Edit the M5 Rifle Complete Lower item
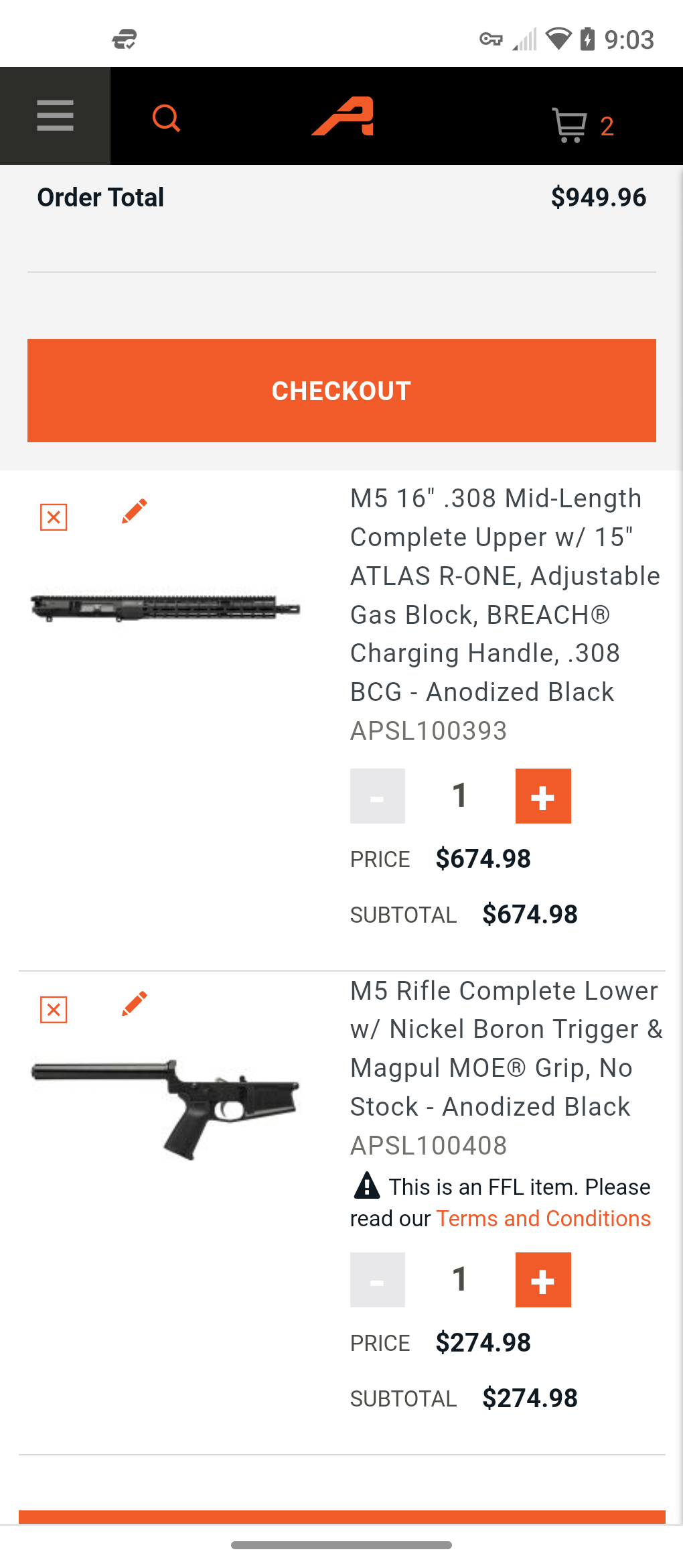 (x=134, y=1004)
